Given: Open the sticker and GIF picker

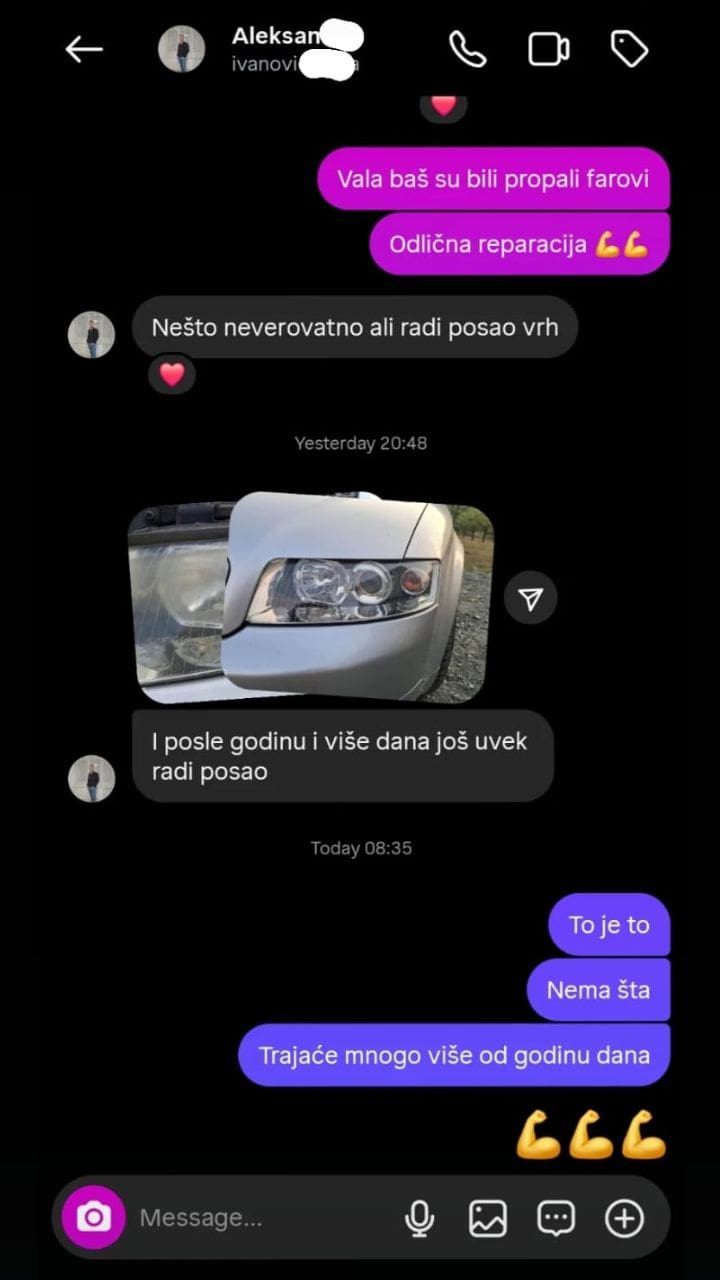Looking at the screenshot, I should [x=556, y=1217].
